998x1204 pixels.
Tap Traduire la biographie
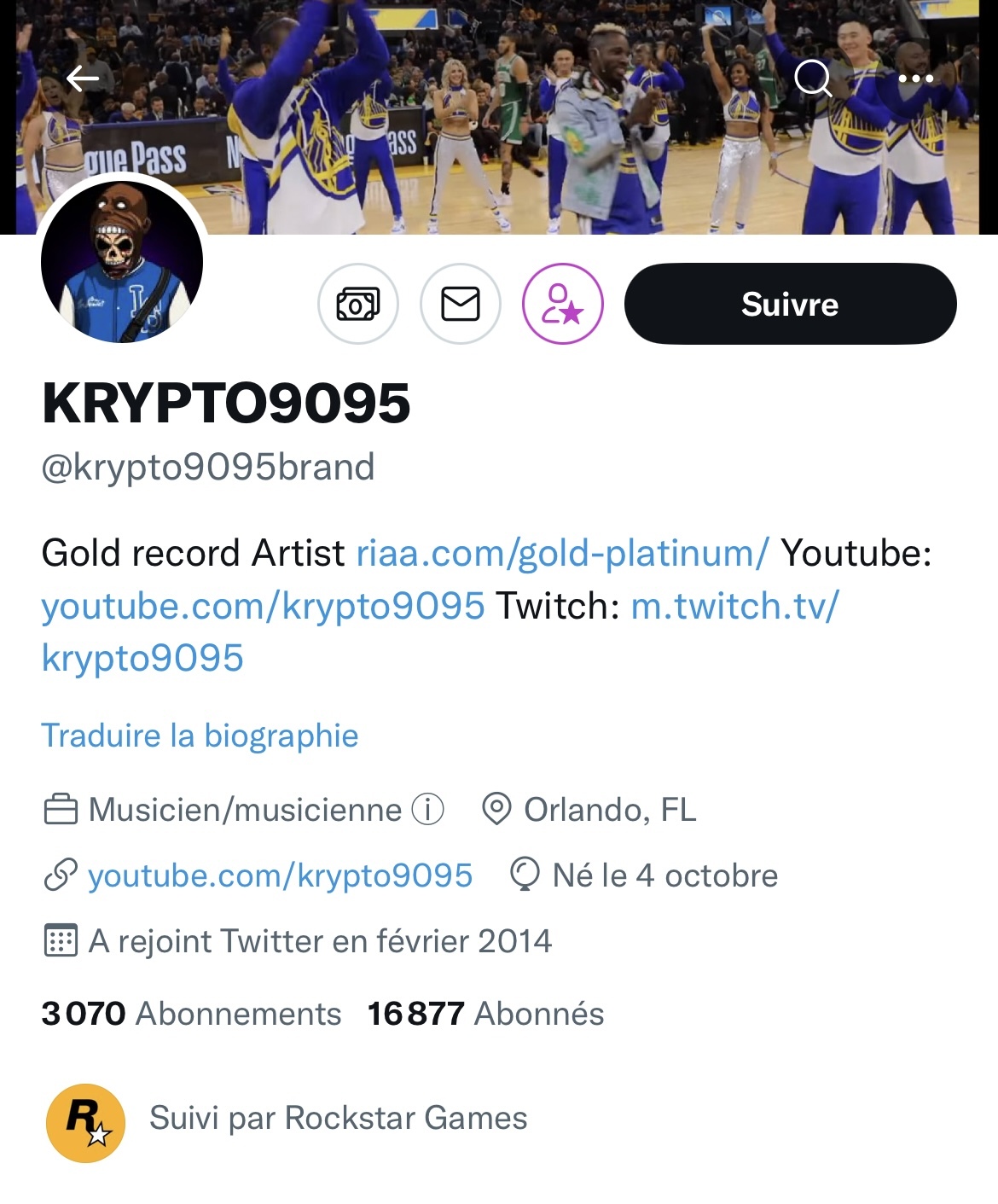pos(200,736)
